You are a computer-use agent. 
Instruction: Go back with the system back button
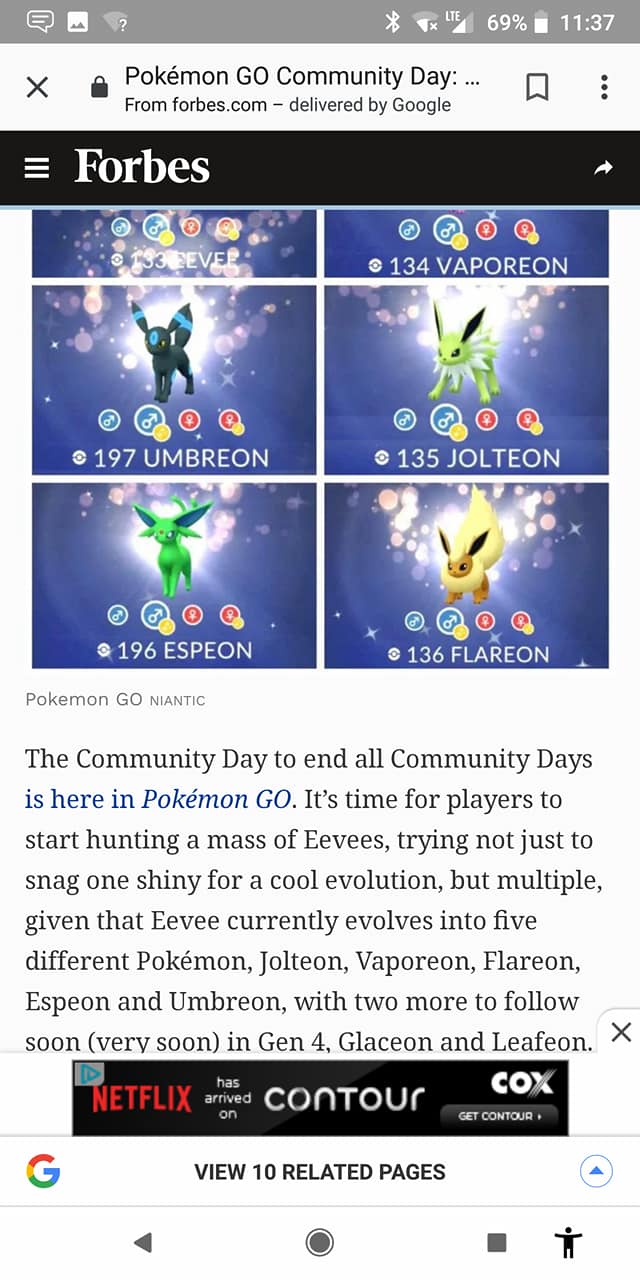coord(143,1242)
